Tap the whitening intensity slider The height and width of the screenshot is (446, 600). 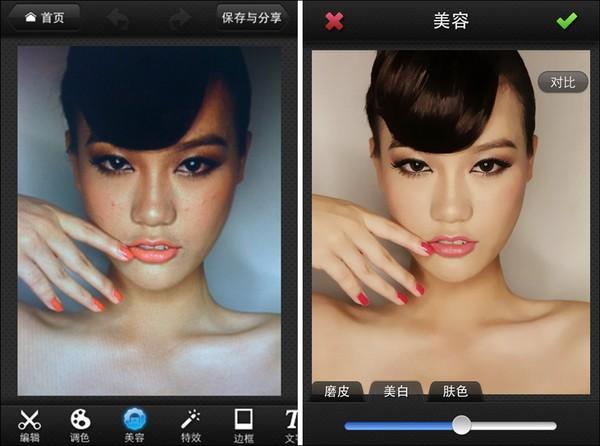pos(461,425)
